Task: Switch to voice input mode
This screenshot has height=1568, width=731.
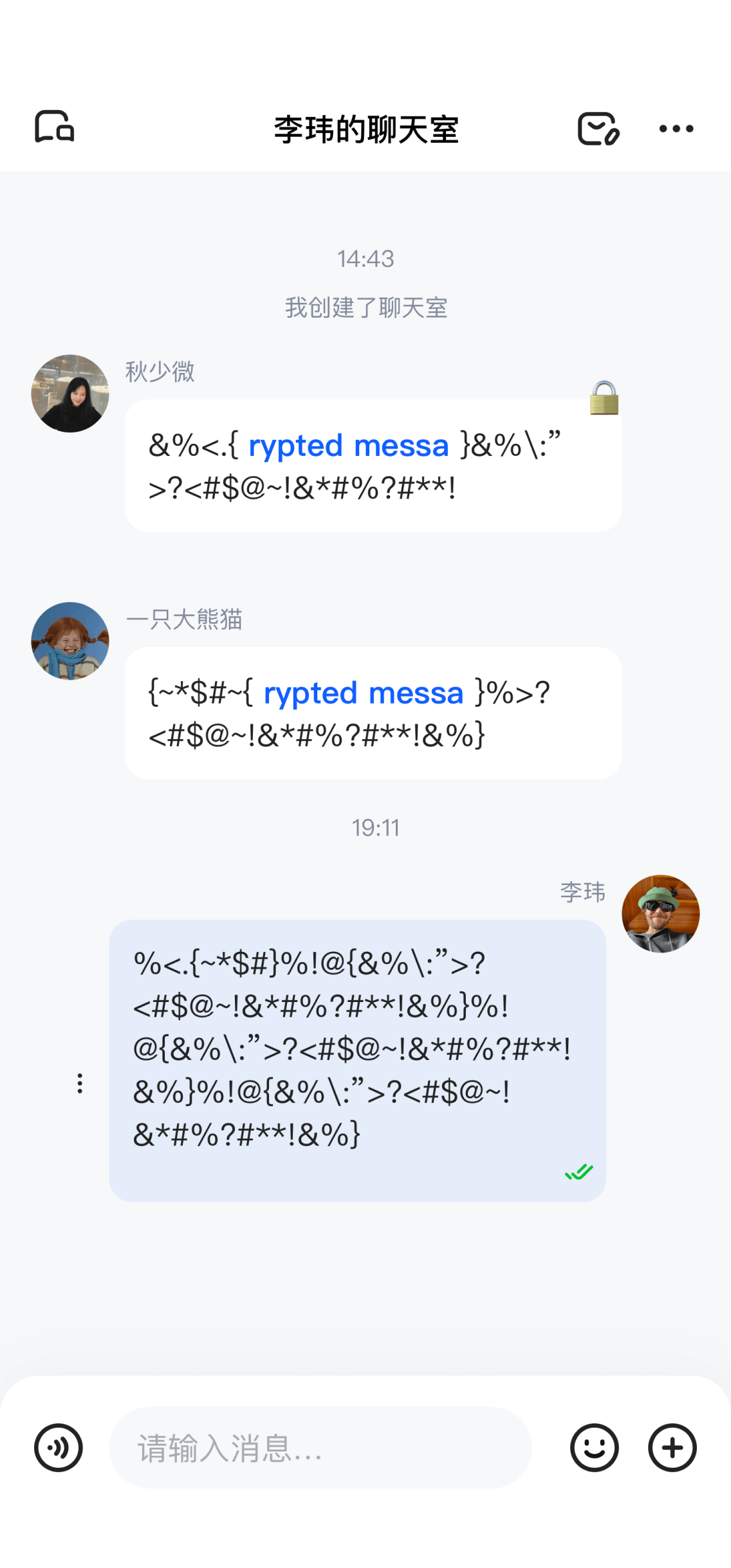Action: pyautogui.click(x=59, y=1448)
